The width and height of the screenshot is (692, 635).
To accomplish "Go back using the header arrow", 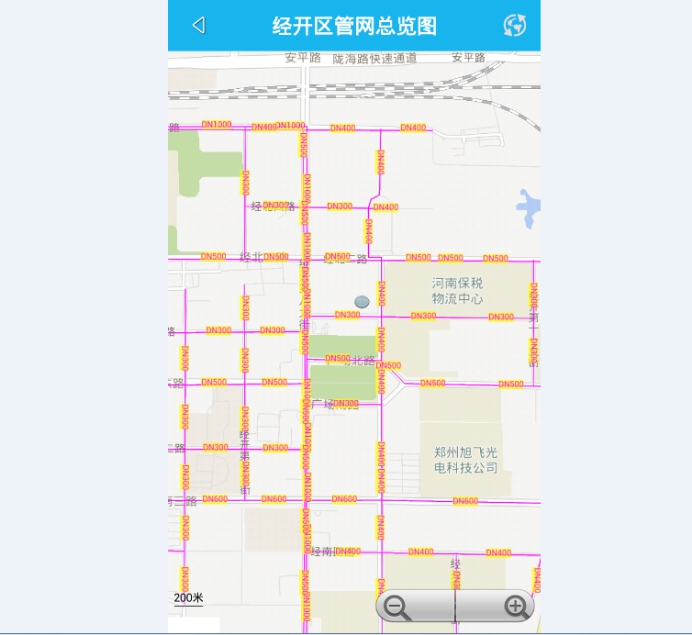I will (198, 25).
